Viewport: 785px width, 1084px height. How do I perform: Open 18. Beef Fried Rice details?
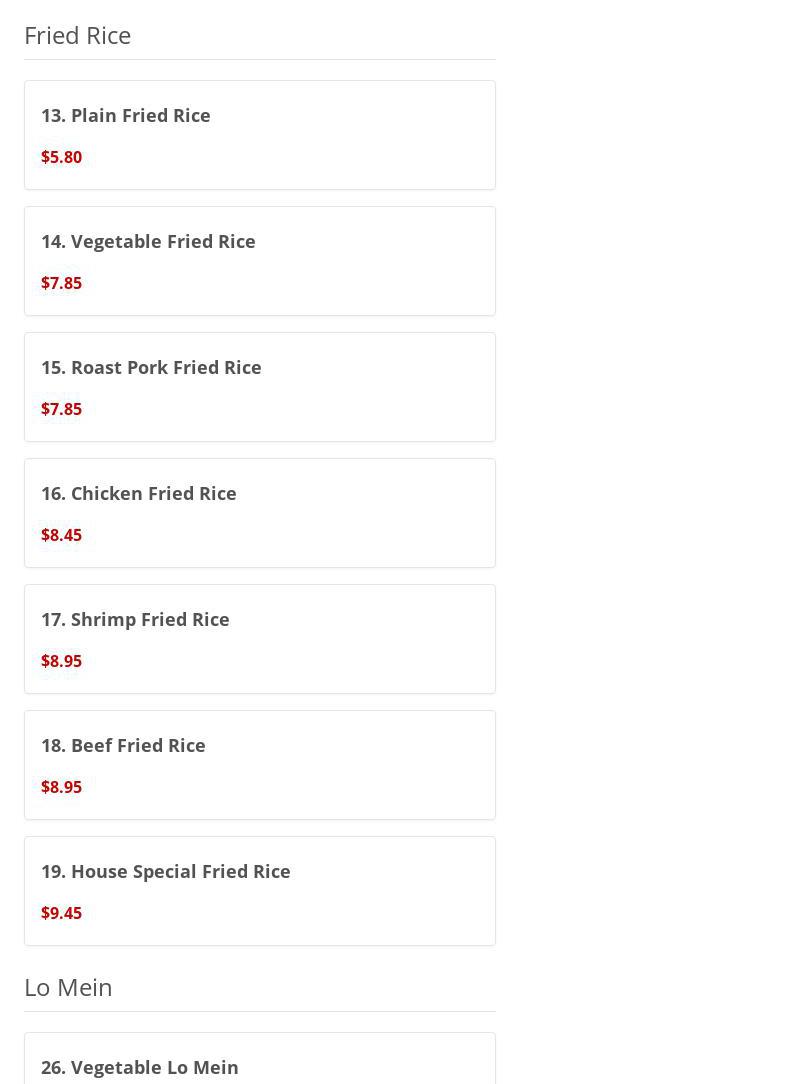[259, 765]
